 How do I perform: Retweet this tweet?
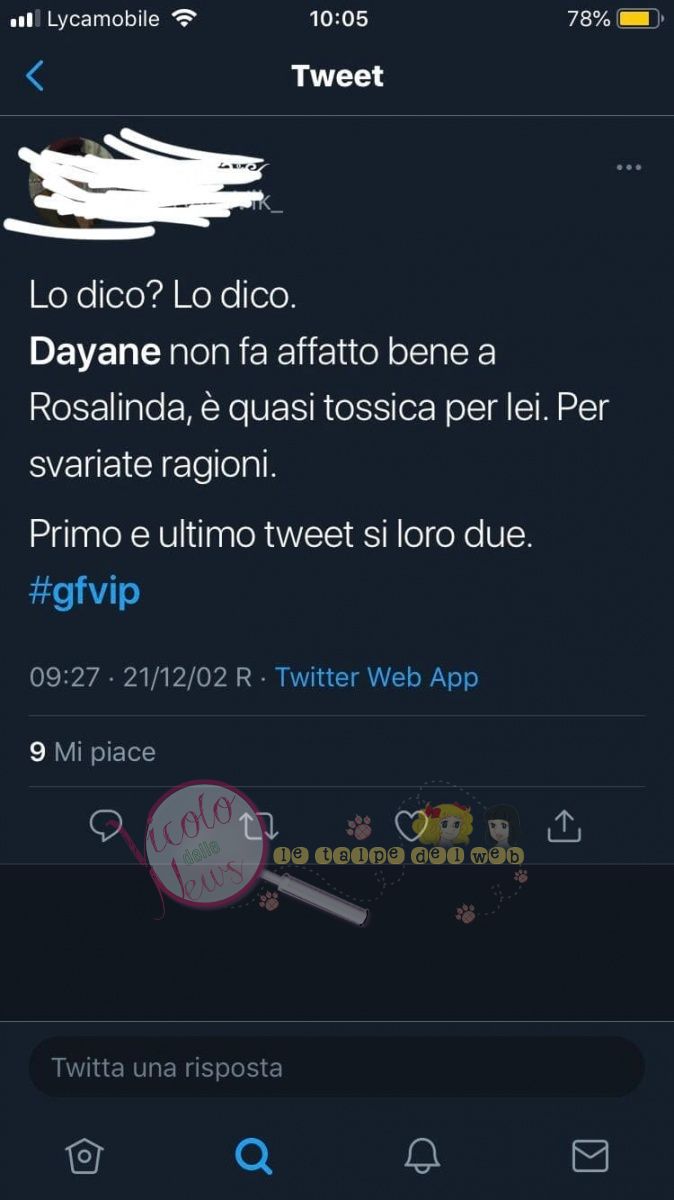pos(258,825)
